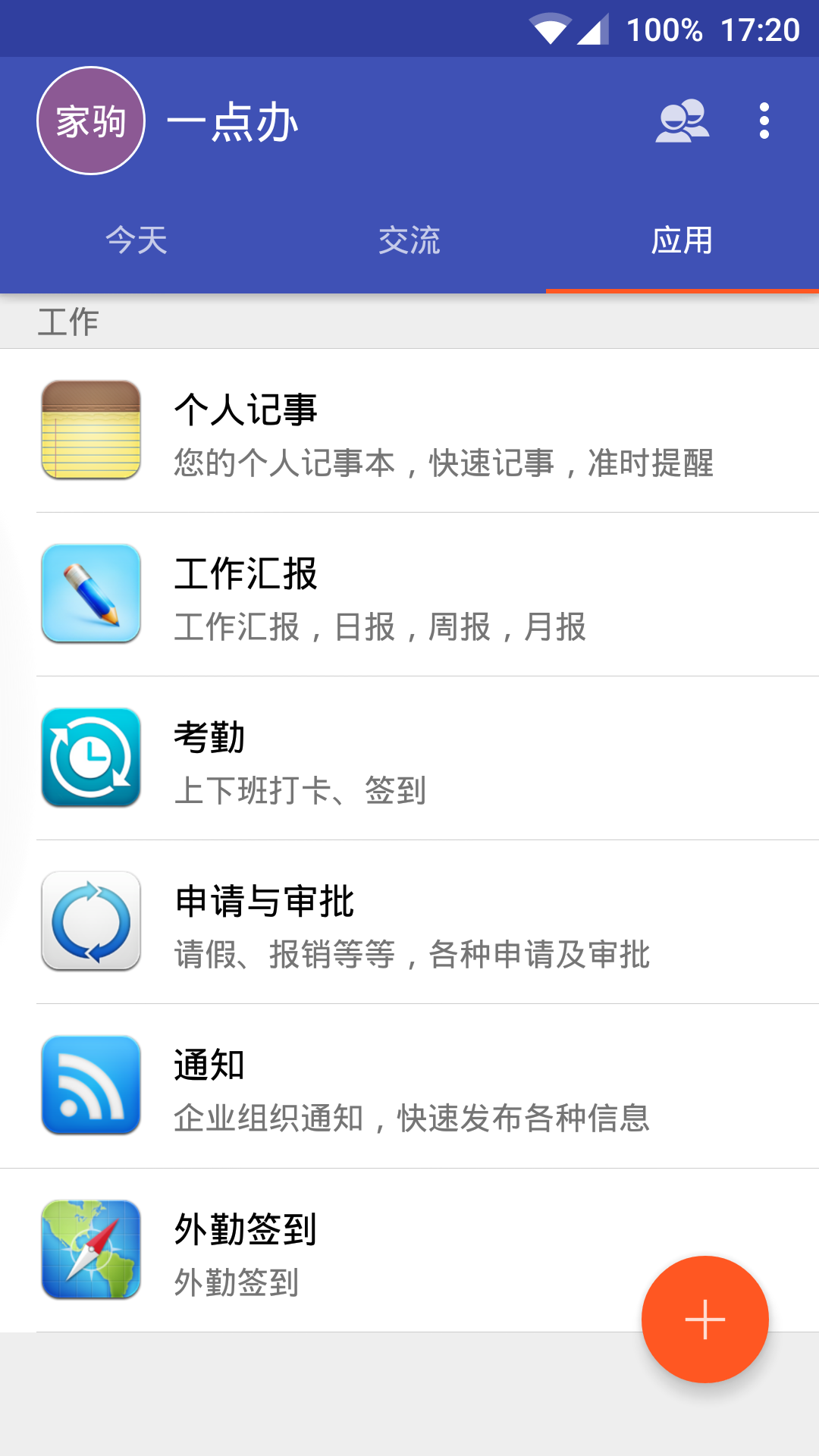Select the currently active 应用 tab

click(682, 240)
